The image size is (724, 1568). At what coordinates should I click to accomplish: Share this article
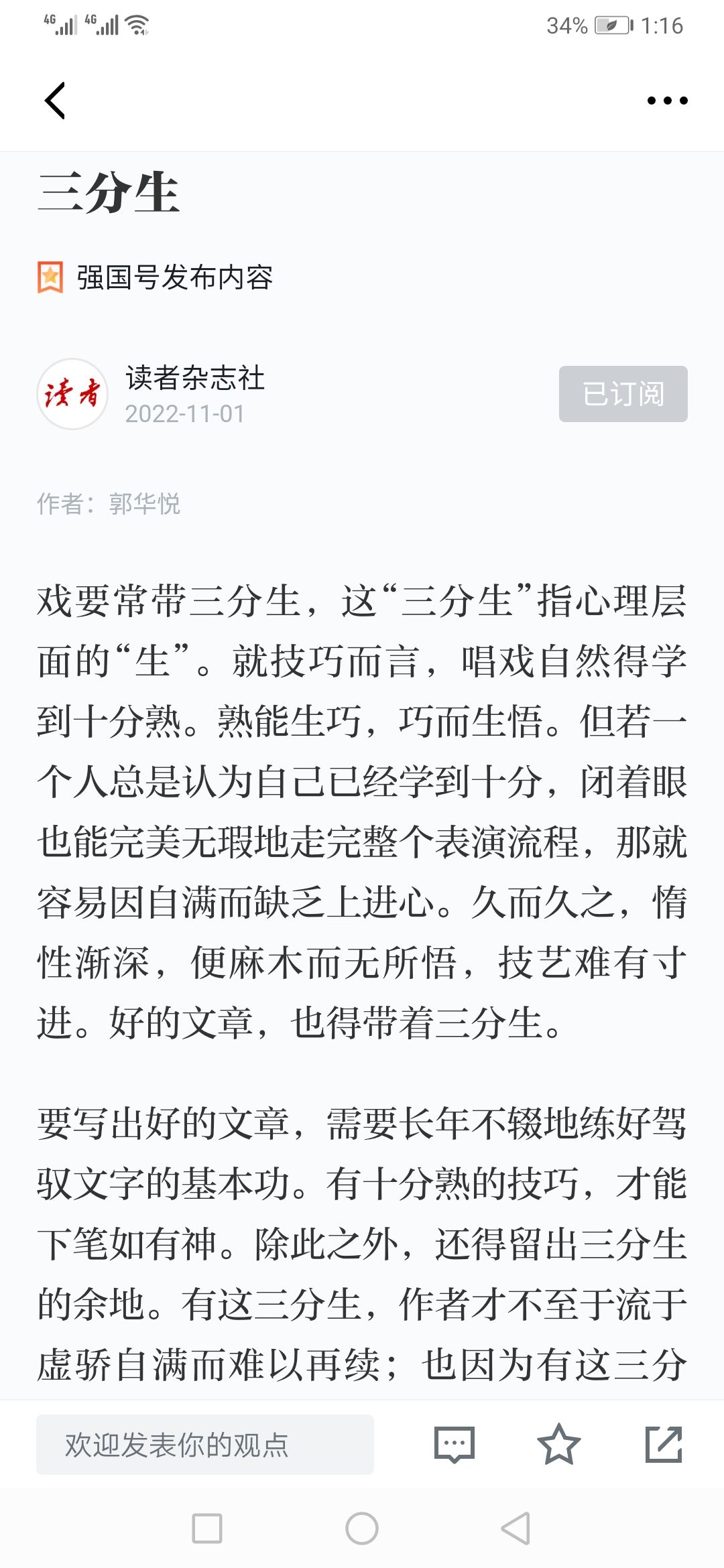point(664,1445)
